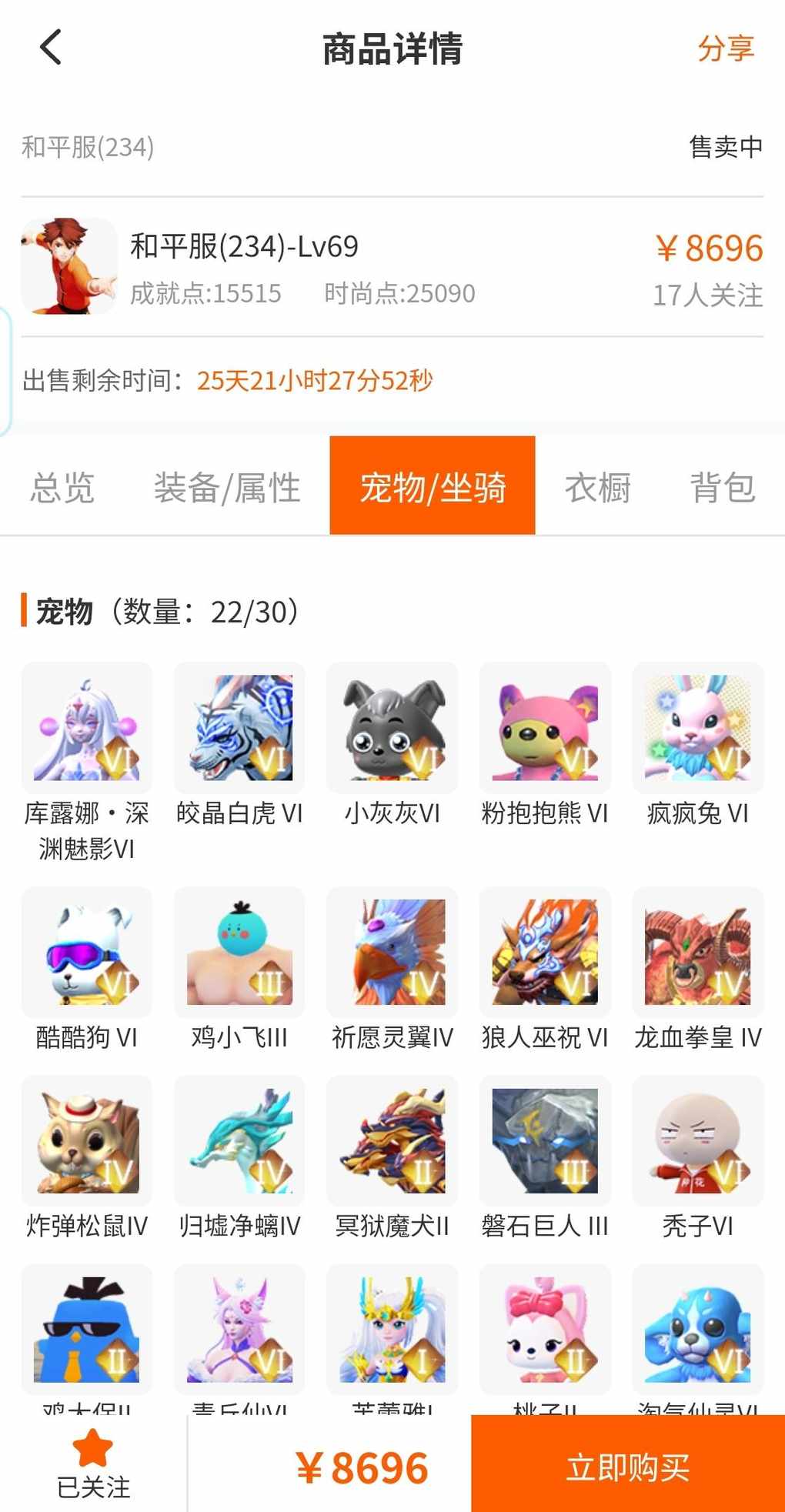Switch to the 总览 tab
Screen dimensions: 785x1512
62,488
